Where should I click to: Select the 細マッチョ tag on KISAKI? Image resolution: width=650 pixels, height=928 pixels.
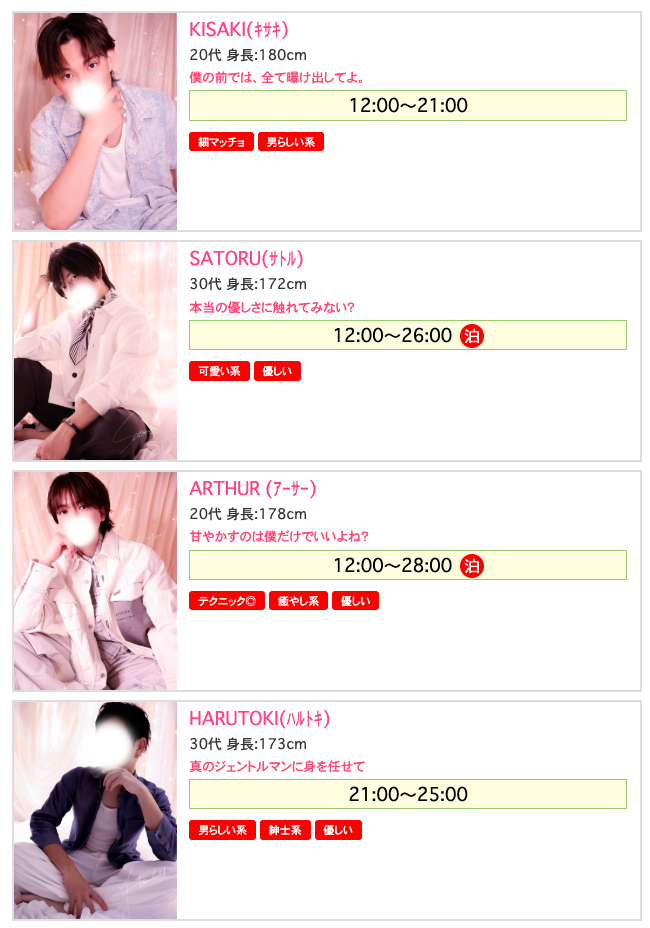221,142
